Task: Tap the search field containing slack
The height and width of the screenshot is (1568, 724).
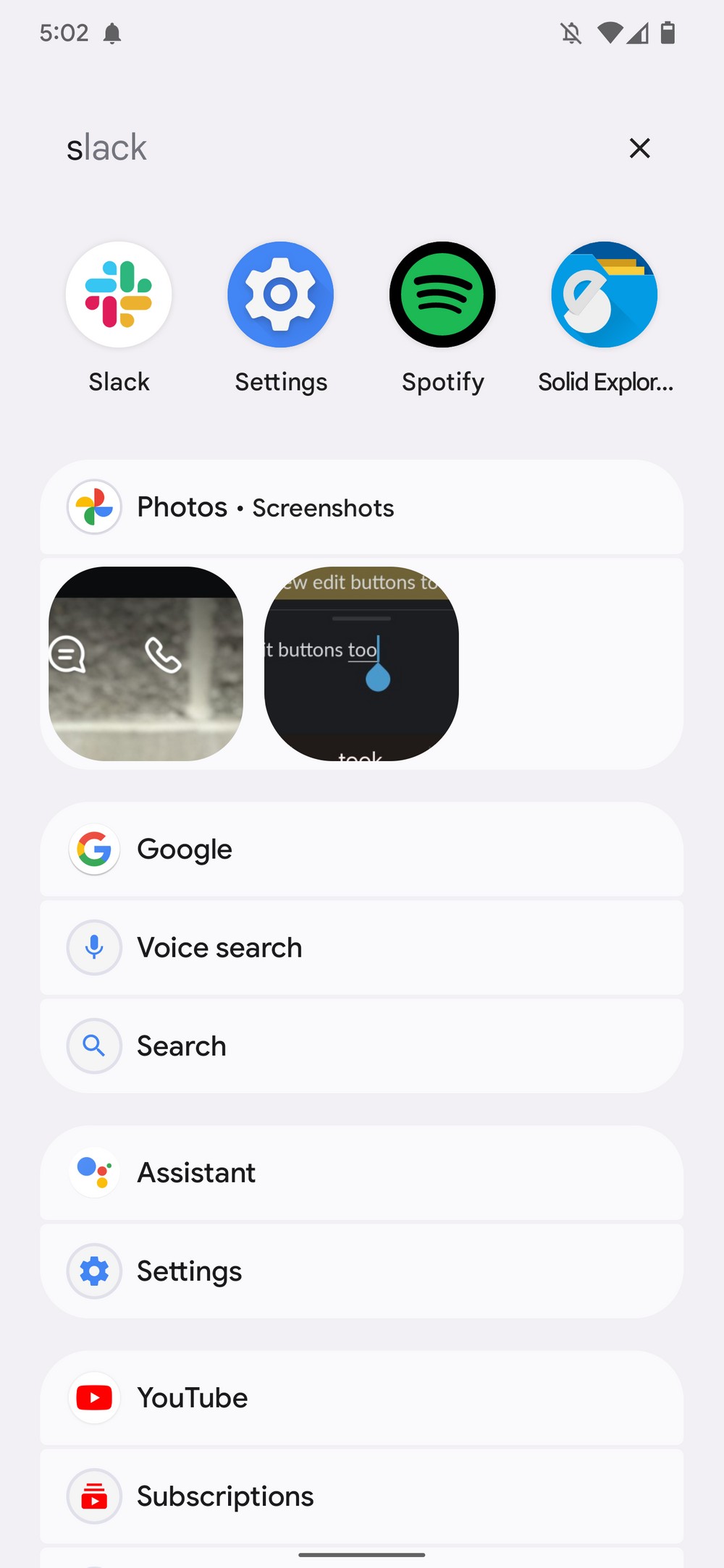Action: (326, 148)
